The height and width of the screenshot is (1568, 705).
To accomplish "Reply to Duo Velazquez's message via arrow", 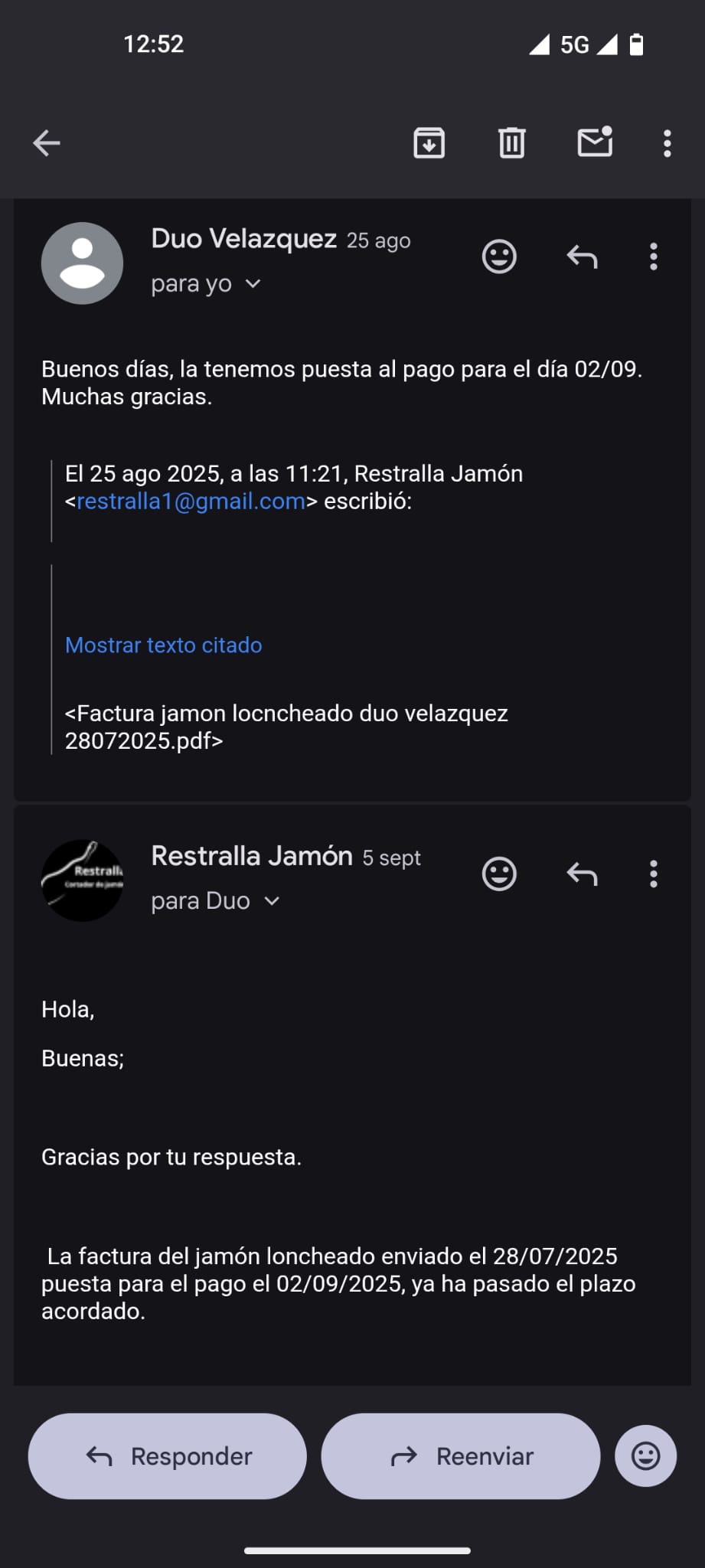I will pyautogui.click(x=582, y=256).
